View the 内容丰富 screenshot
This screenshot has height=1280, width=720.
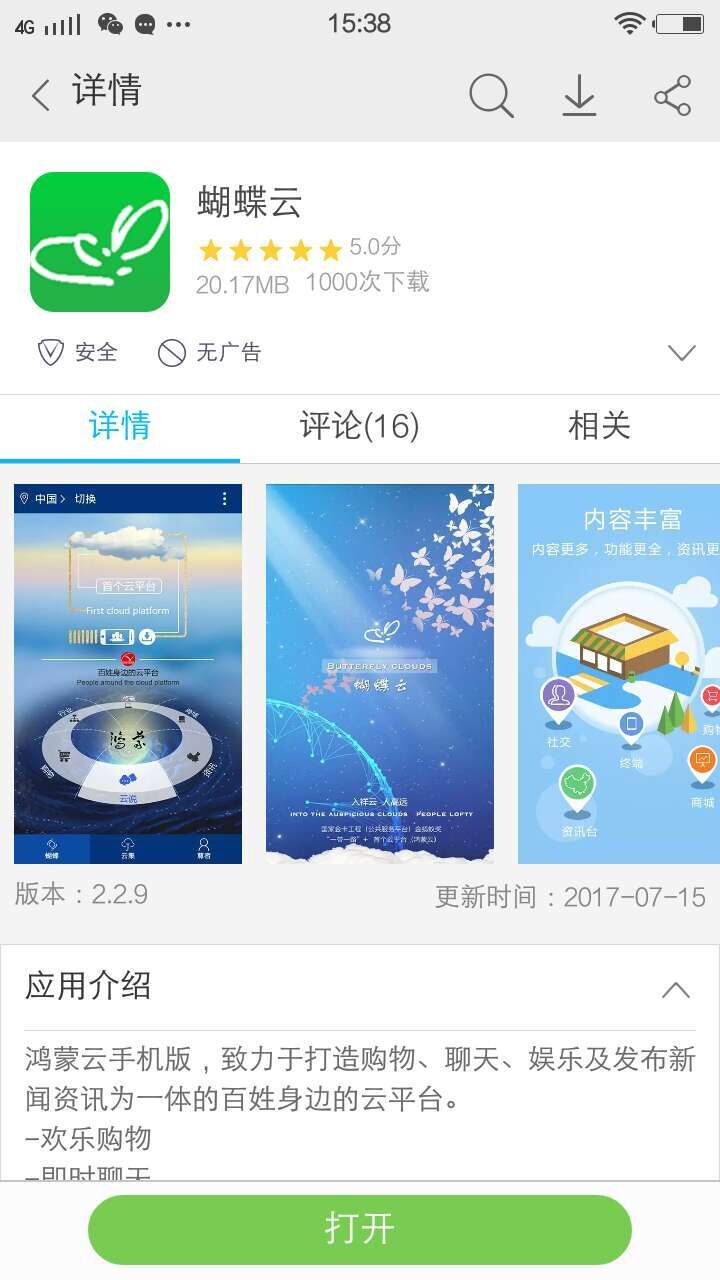pos(618,674)
